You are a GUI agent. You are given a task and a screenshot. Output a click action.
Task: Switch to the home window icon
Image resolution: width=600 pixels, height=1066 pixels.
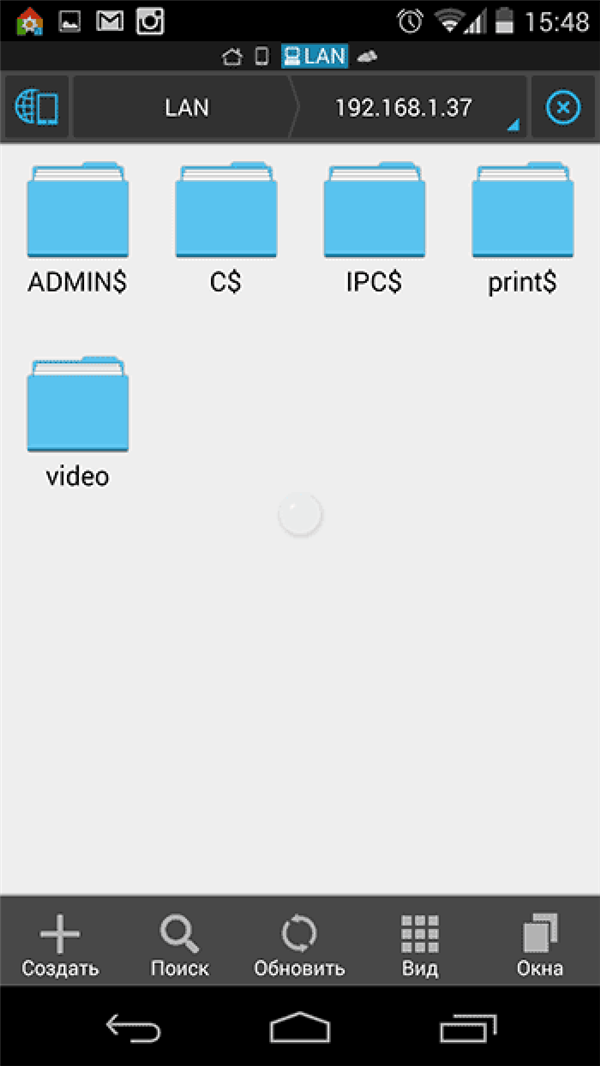point(232,56)
